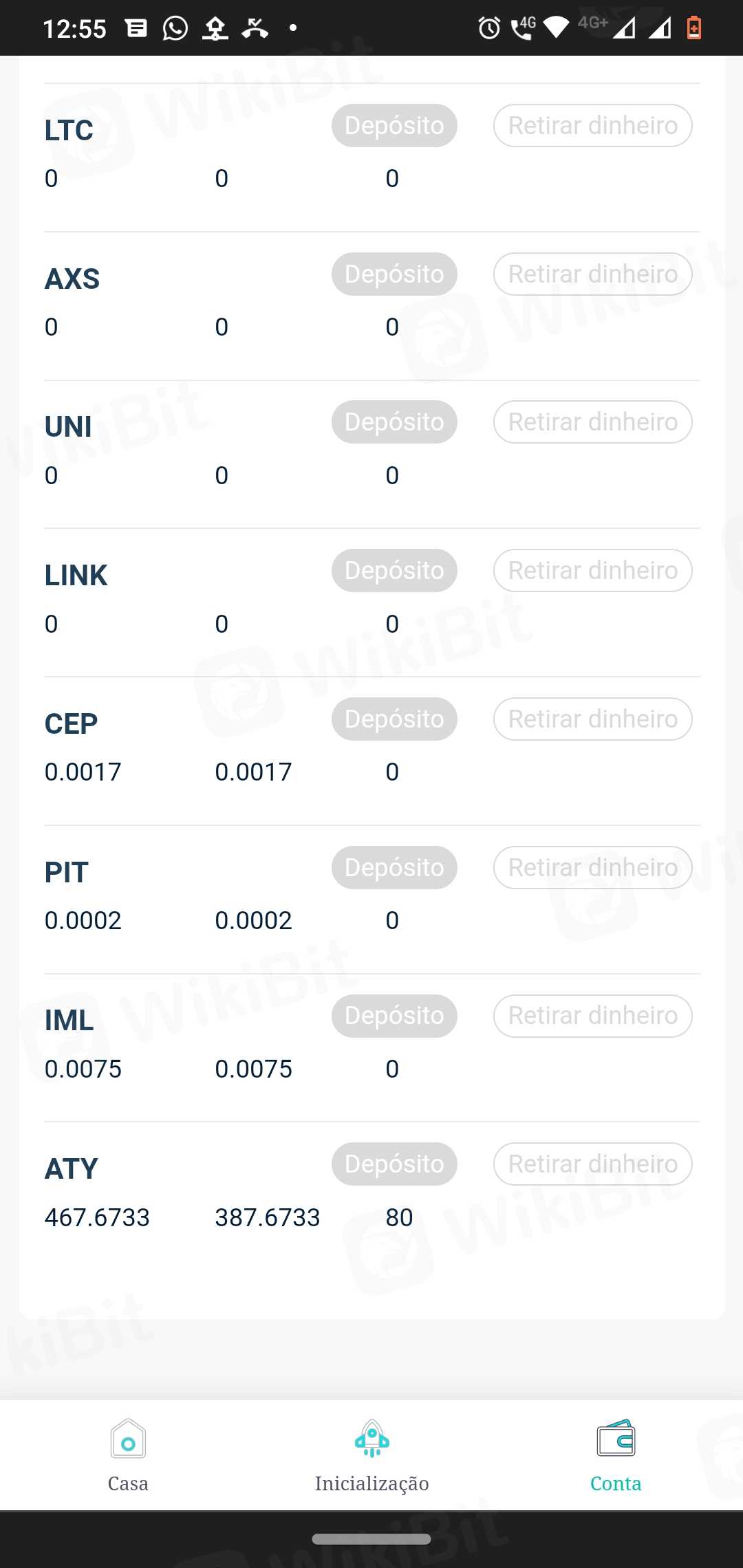Choose Retirar dinheiro for IML
Screen dimensions: 743x1568
pos(592,1016)
